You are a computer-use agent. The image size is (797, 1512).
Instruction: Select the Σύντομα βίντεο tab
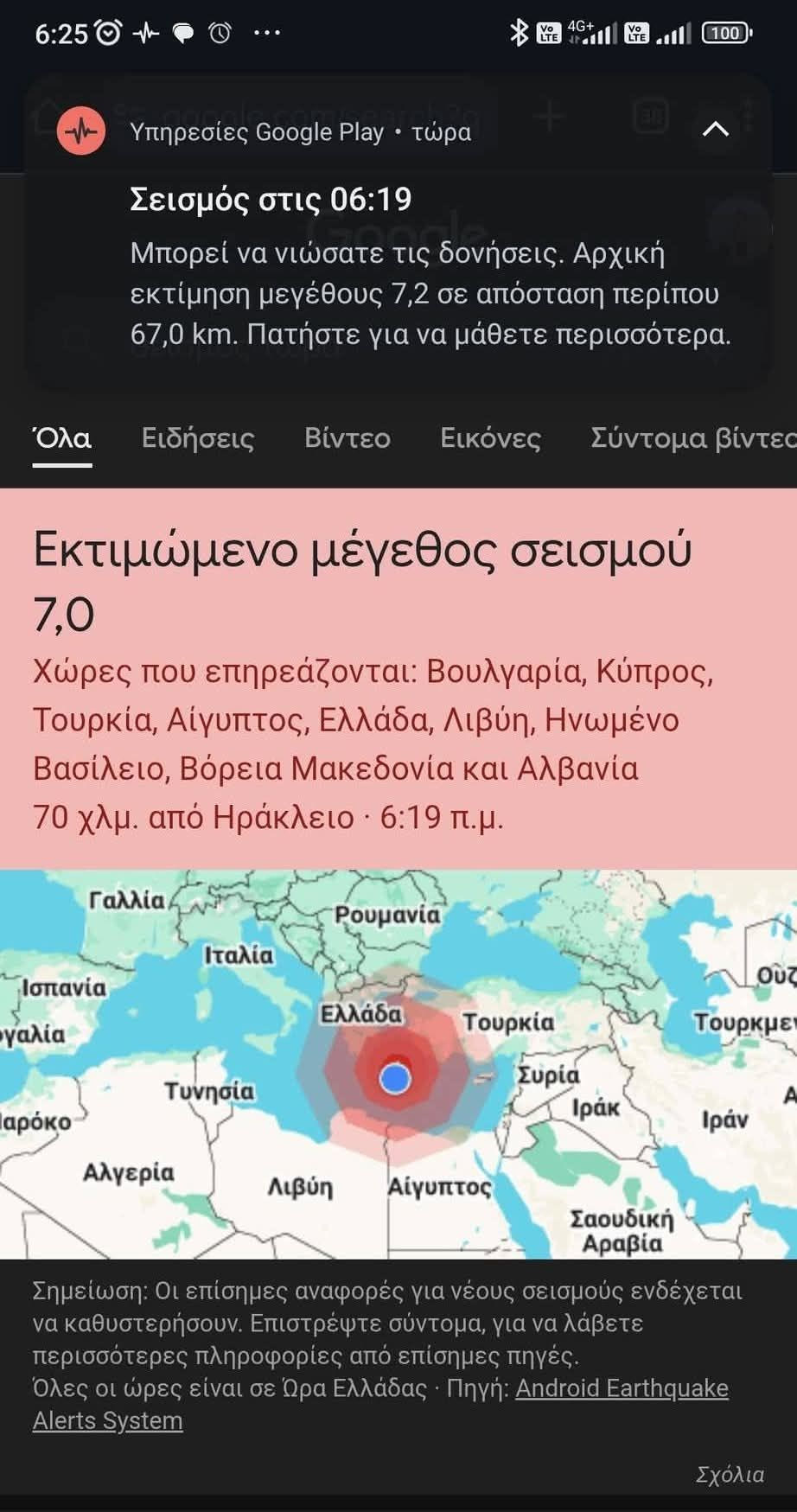point(692,438)
